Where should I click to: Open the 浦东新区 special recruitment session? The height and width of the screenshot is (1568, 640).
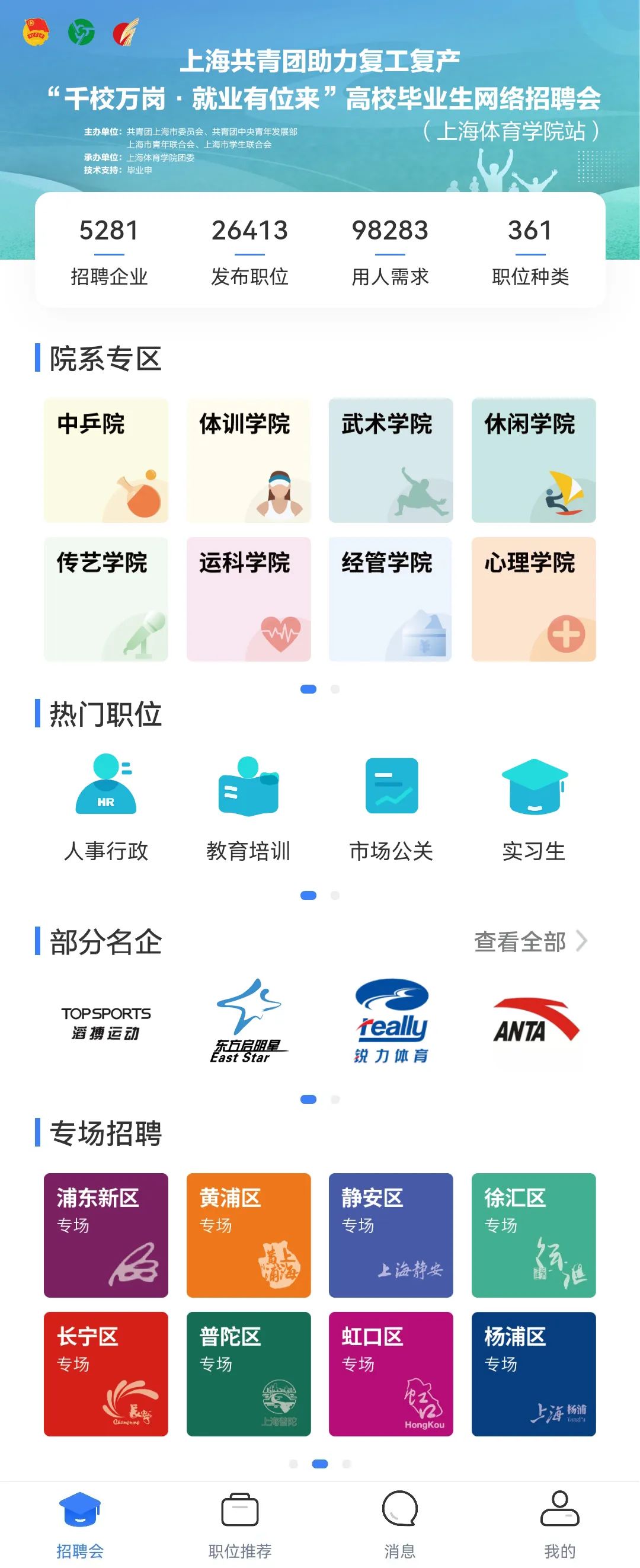tap(106, 1235)
